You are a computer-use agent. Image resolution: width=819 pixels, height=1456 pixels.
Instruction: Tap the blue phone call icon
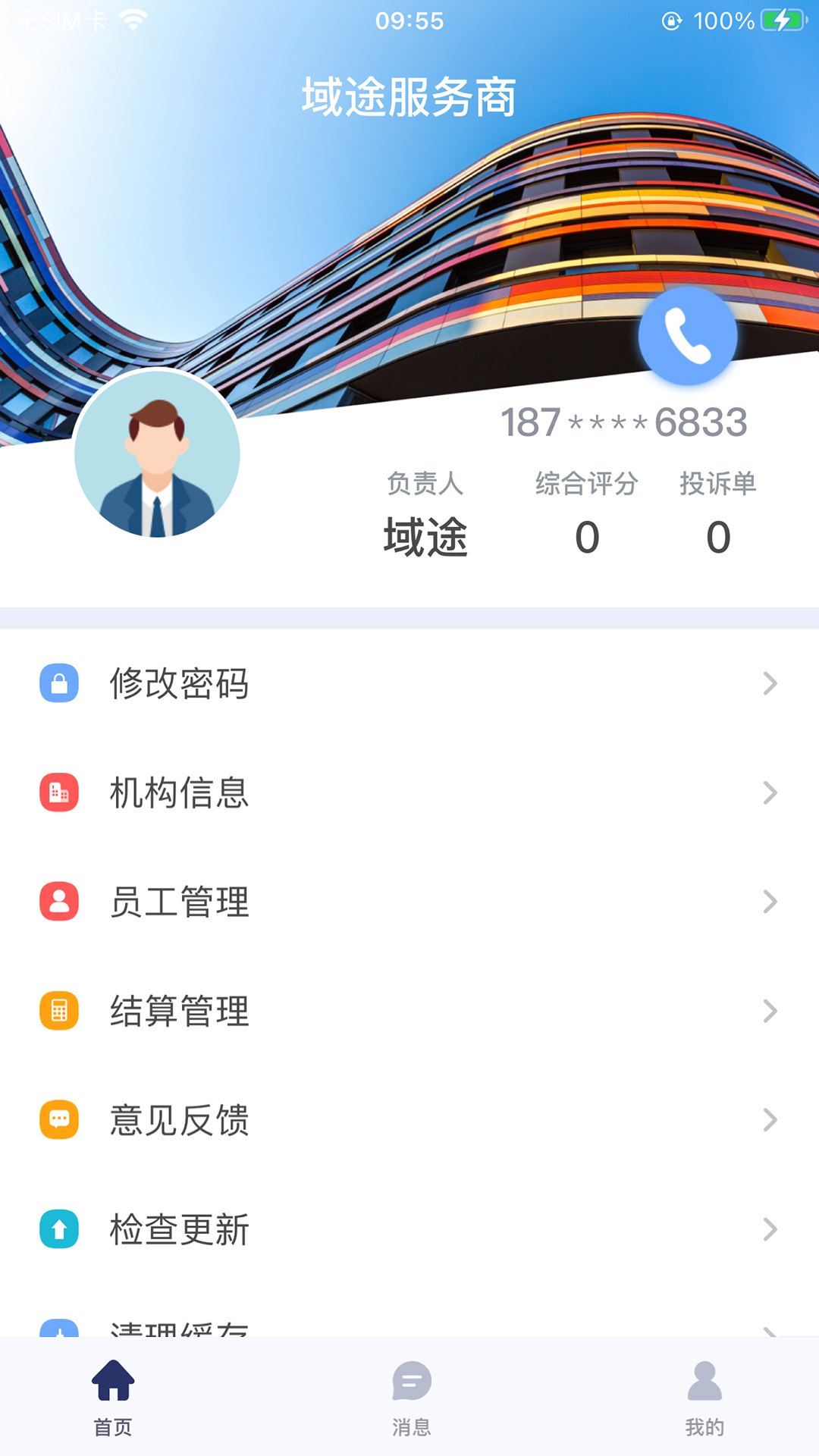(687, 337)
